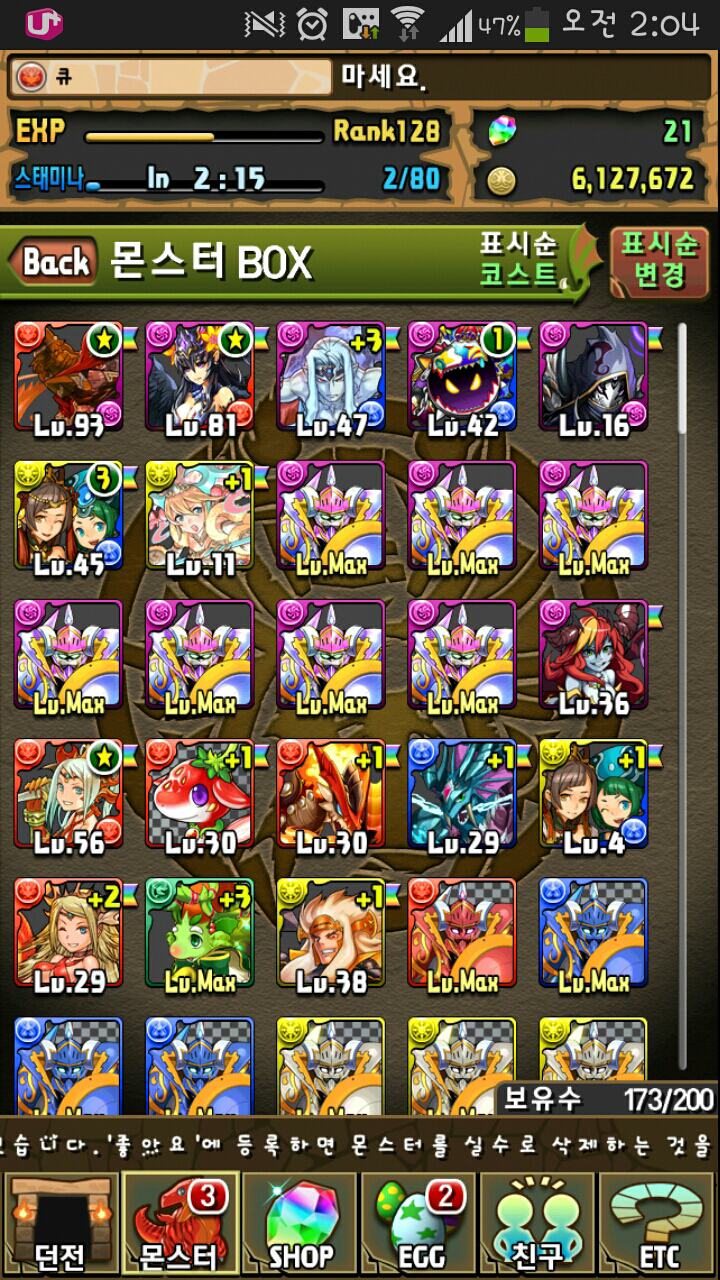Select the Lv.81 monster
720x1280 pixels.
pyautogui.click(x=200, y=377)
